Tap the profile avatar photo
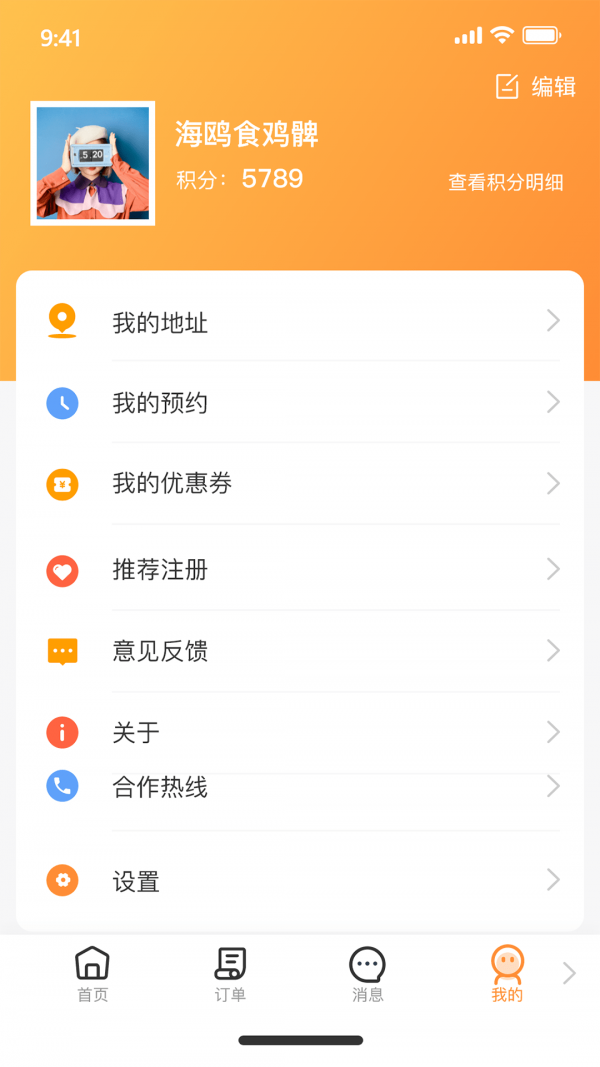The height and width of the screenshot is (1067, 600). [93, 163]
